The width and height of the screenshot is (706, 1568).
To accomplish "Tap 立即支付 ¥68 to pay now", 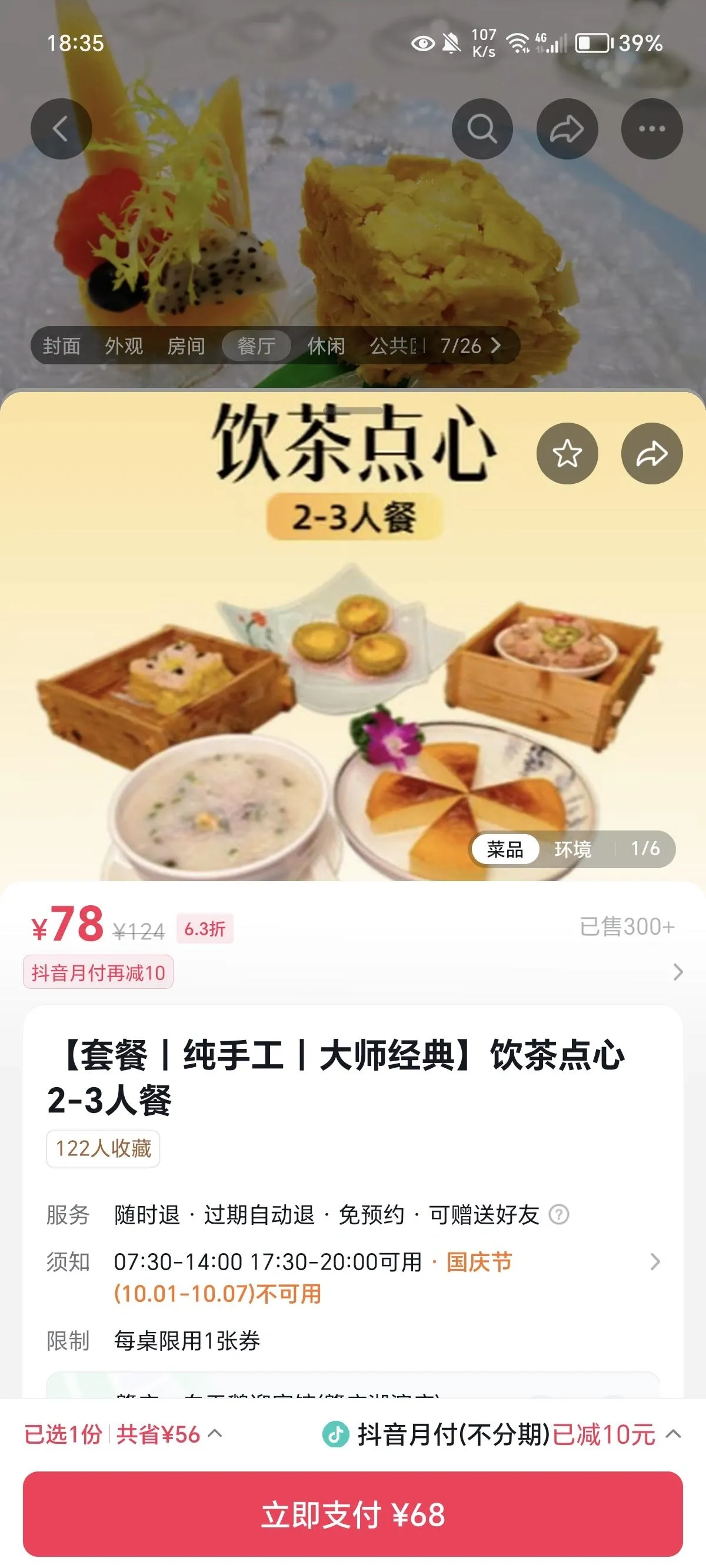I will [353, 1514].
